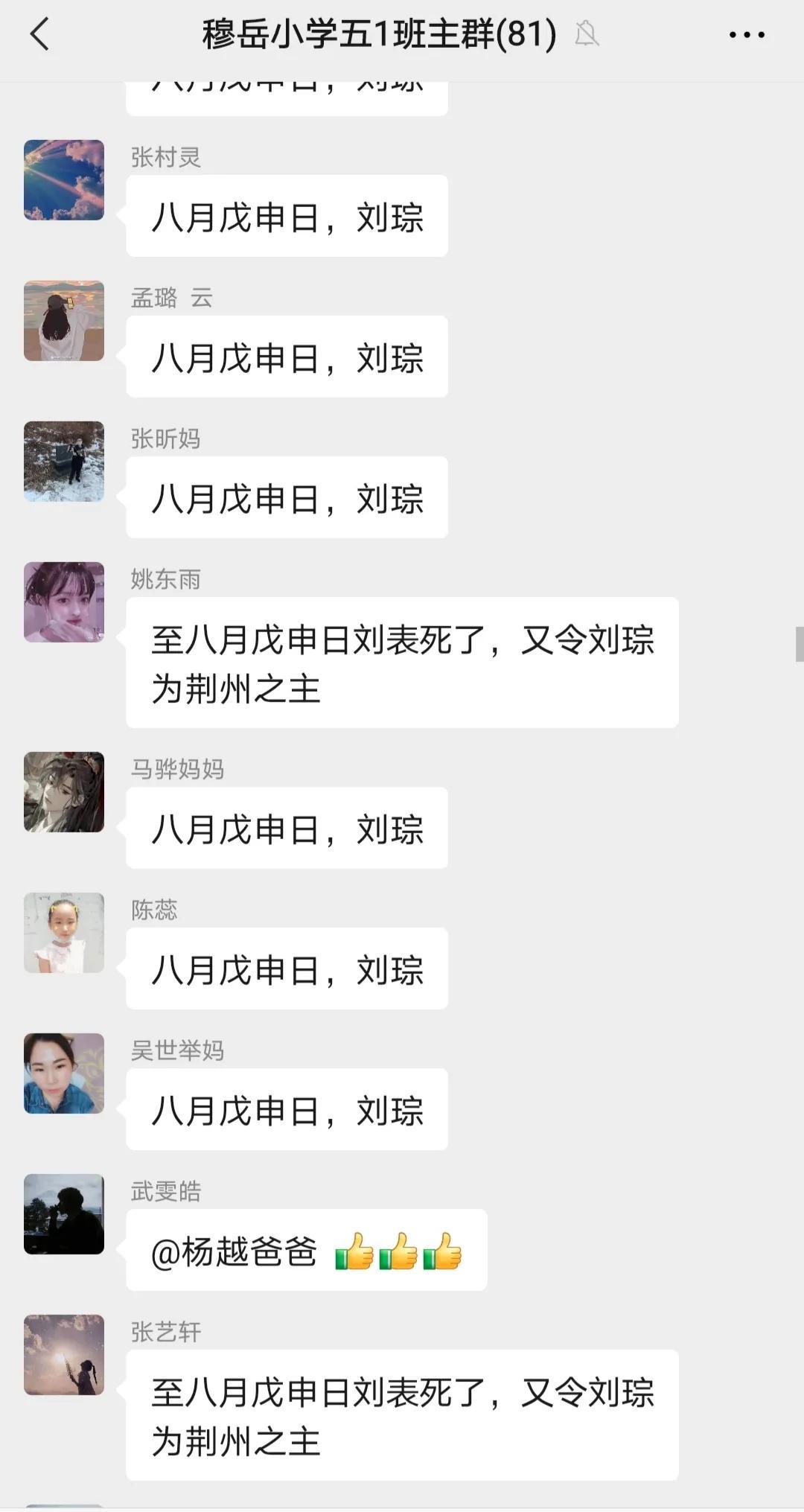This screenshot has height=1512, width=804.
Task: View 张昕妈's profile picture
Action: (64, 462)
